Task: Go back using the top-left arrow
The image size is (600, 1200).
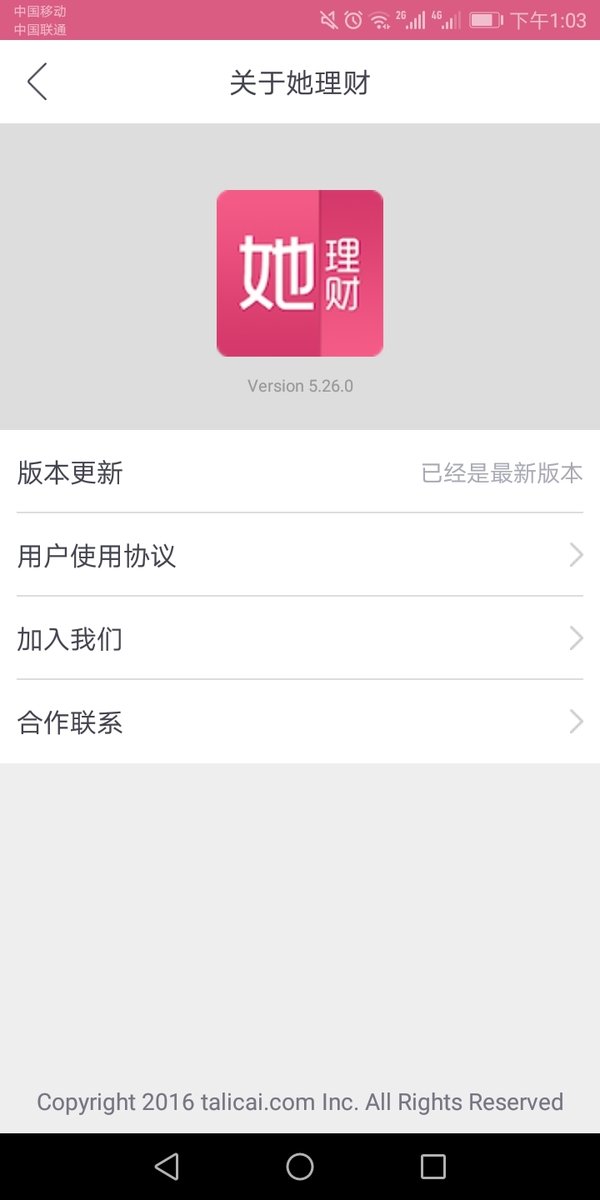Action: tap(37, 82)
